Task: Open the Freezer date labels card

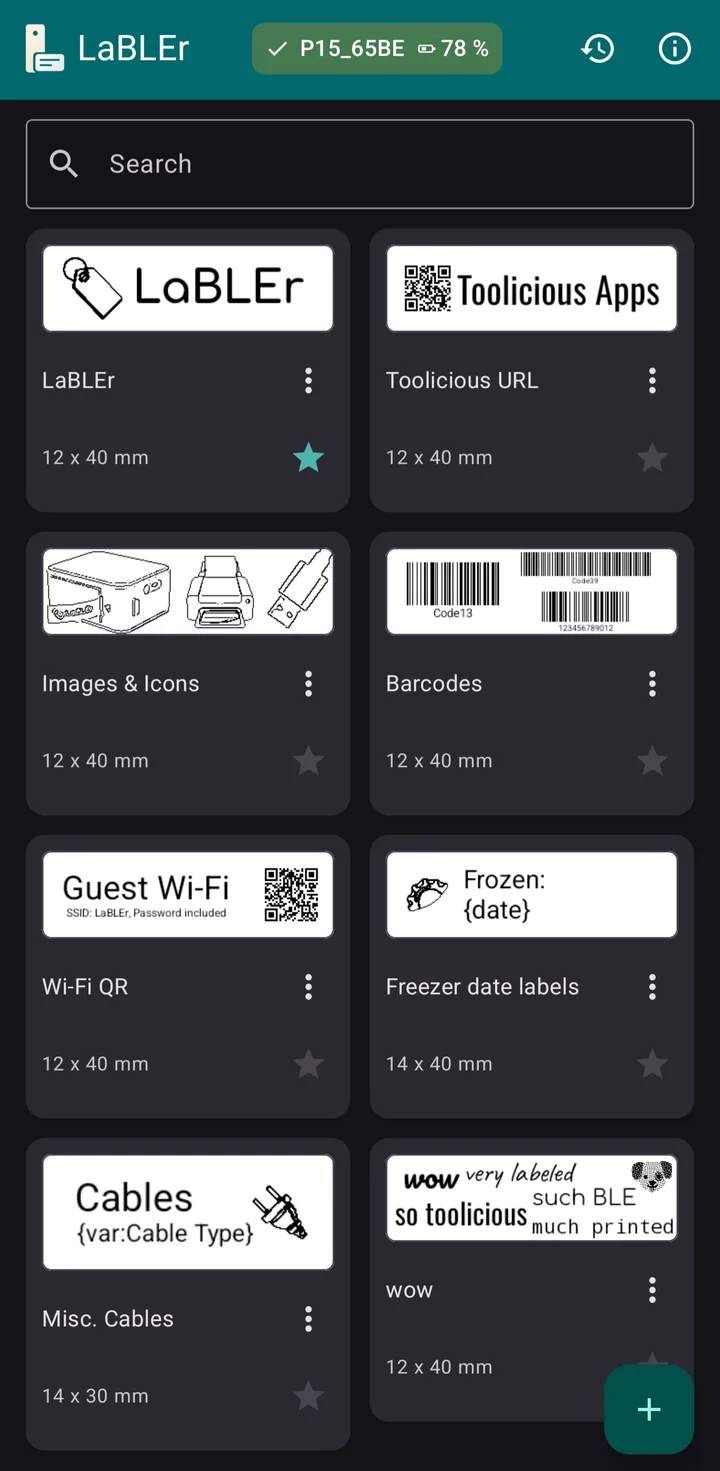Action: point(532,976)
